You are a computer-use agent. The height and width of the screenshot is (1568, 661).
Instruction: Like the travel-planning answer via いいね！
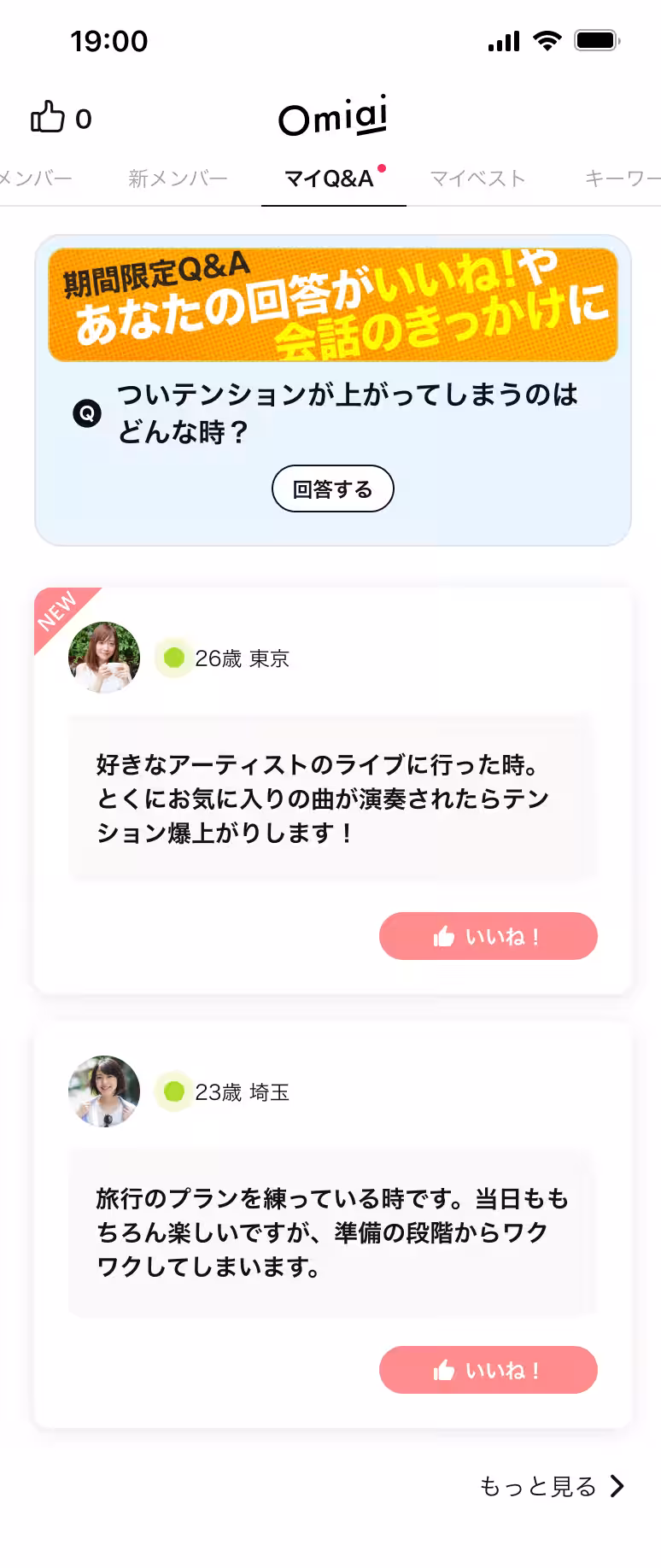488,1369
